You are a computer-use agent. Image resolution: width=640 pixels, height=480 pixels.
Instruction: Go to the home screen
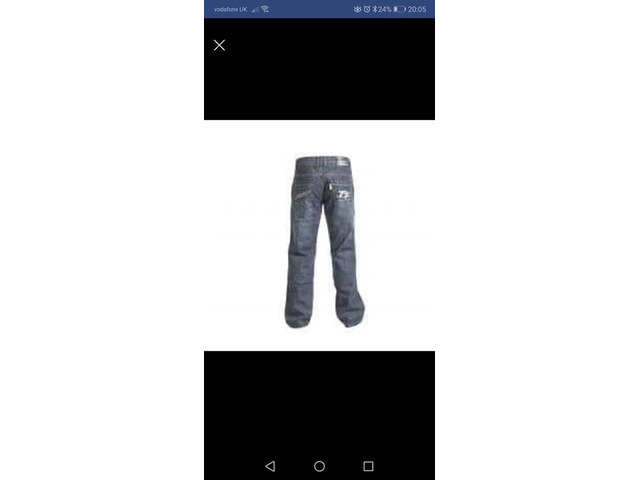pyautogui.click(x=319, y=466)
